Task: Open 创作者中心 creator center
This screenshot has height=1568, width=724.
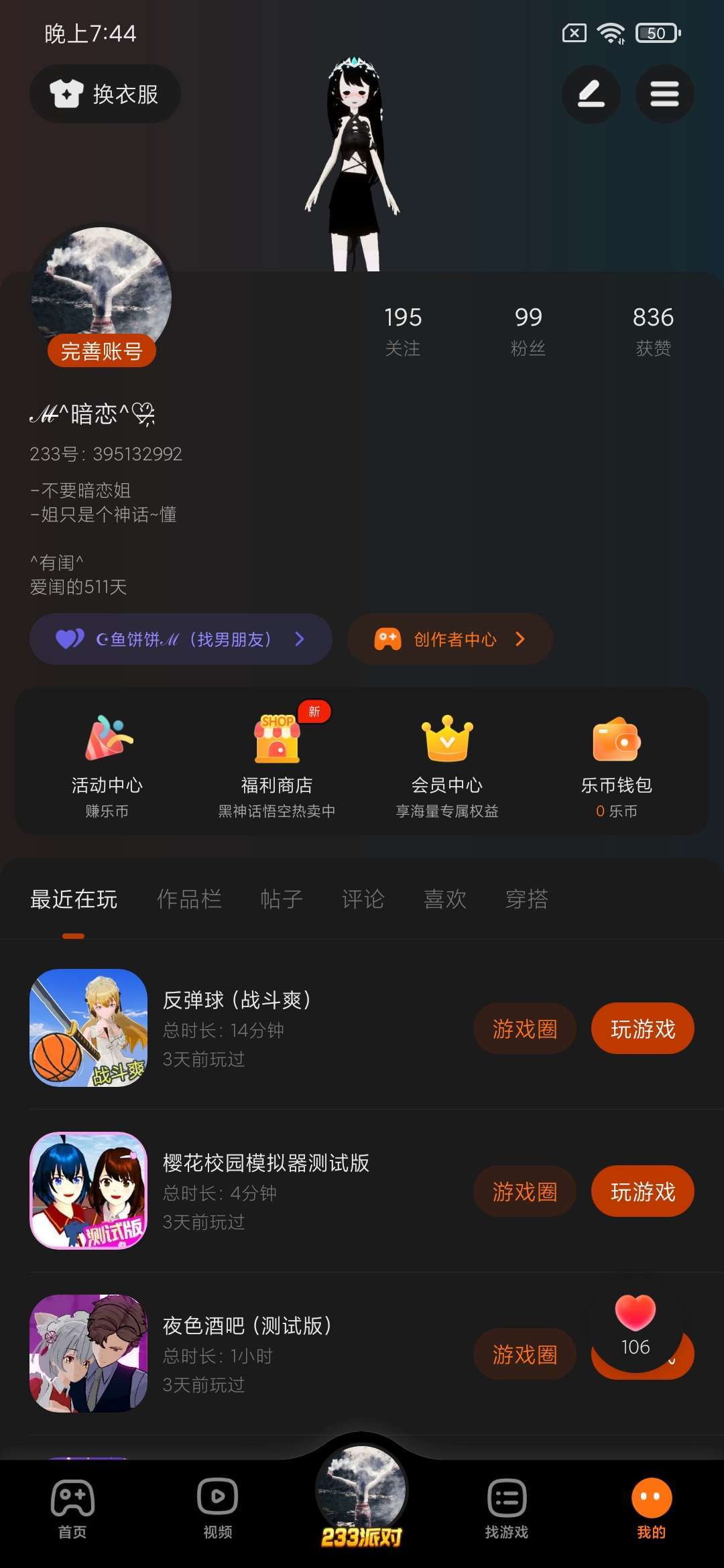Action: (450, 639)
